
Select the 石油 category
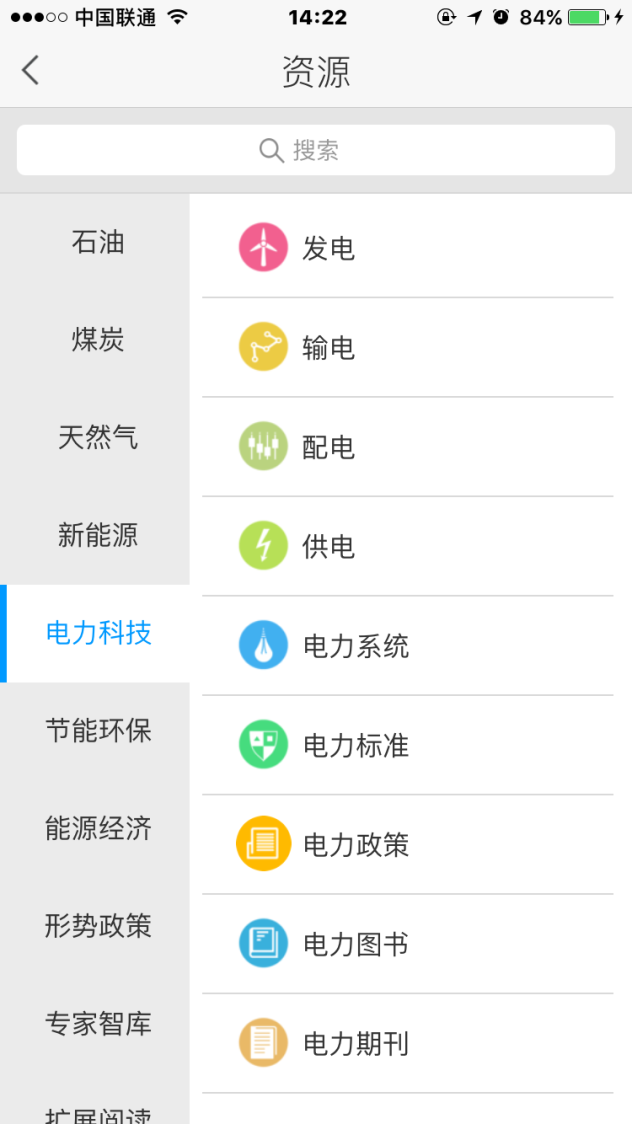(97, 243)
